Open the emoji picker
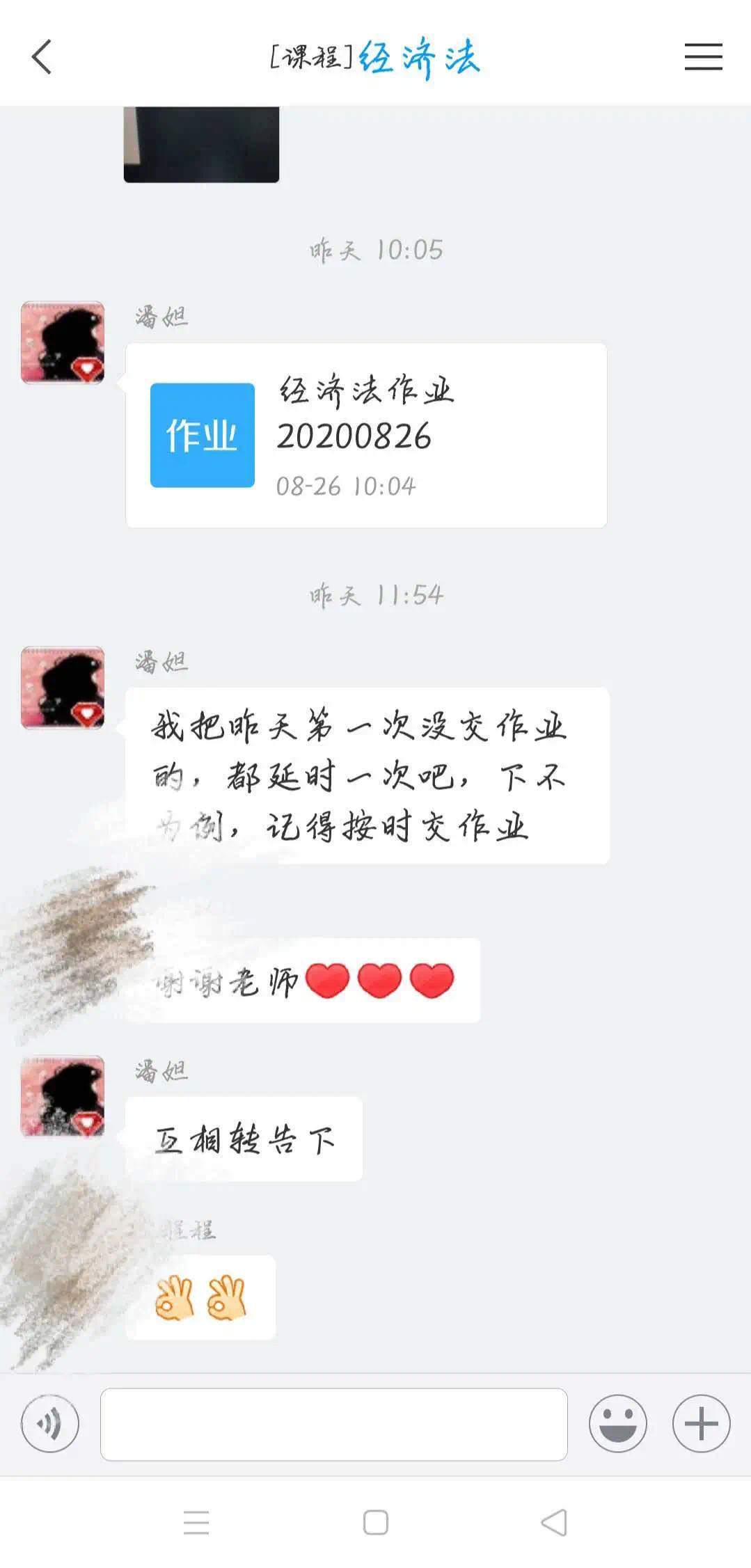751x1568 pixels. (x=617, y=1424)
